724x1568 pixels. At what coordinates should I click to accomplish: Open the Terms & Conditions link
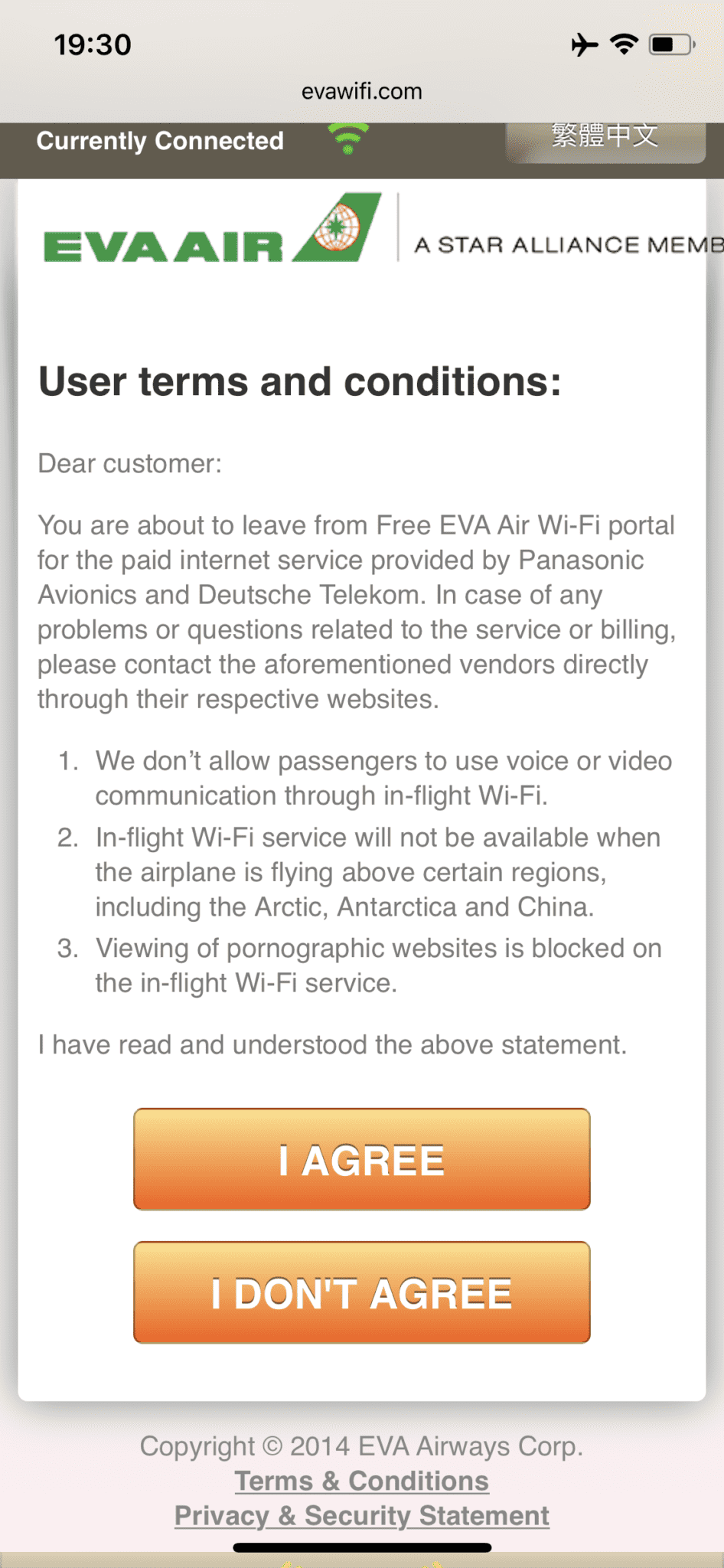click(x=362, y=1481)
